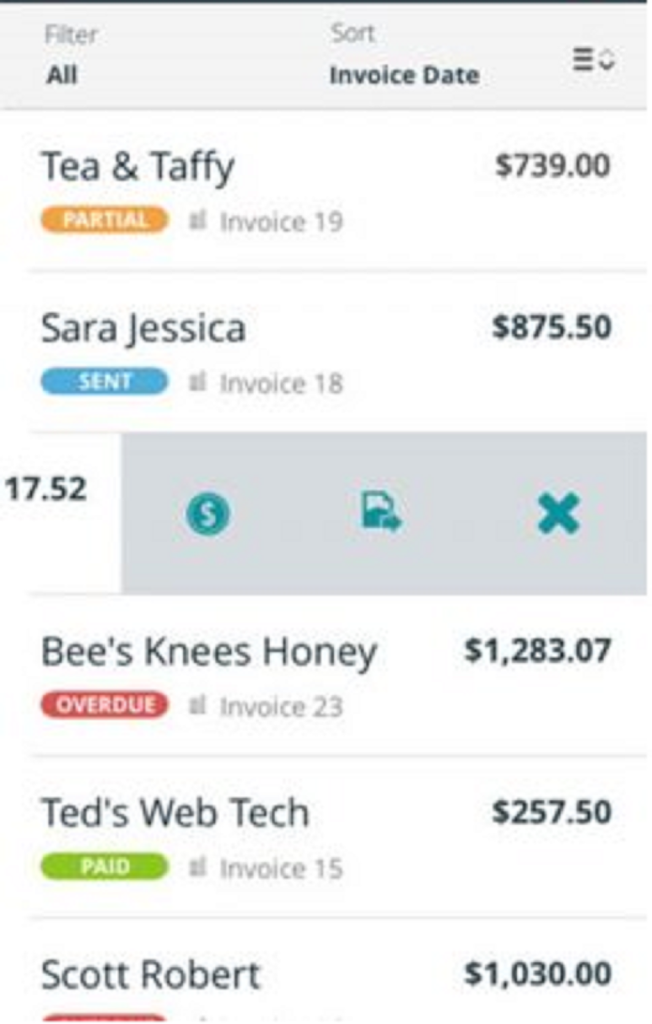This screenshot has height=1024, width=652.
Task: Open Sara Jessica invoice 18
Action: point(326,352)
